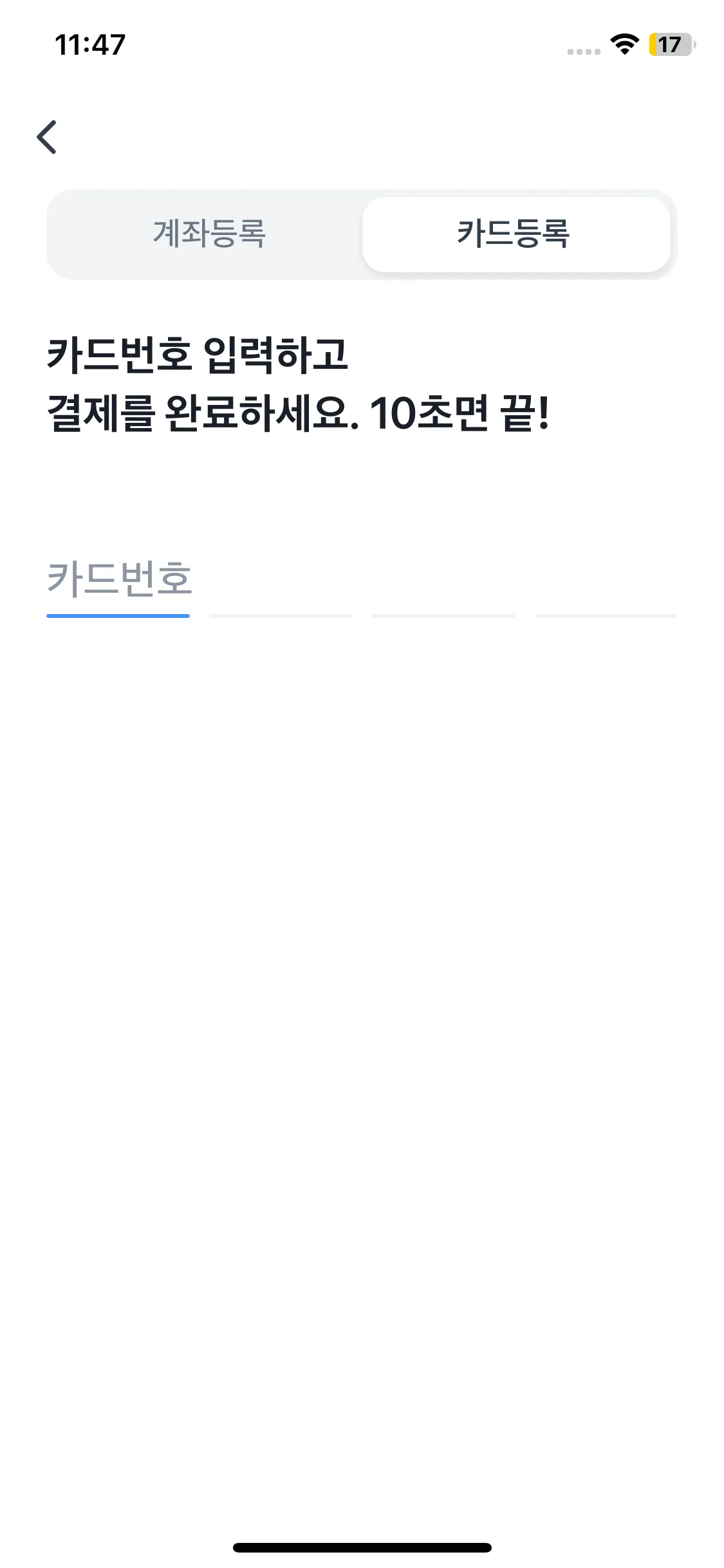
Task: Focus the 카드번호 first input field
Action: pyautogui.click(x=118, y=581)
